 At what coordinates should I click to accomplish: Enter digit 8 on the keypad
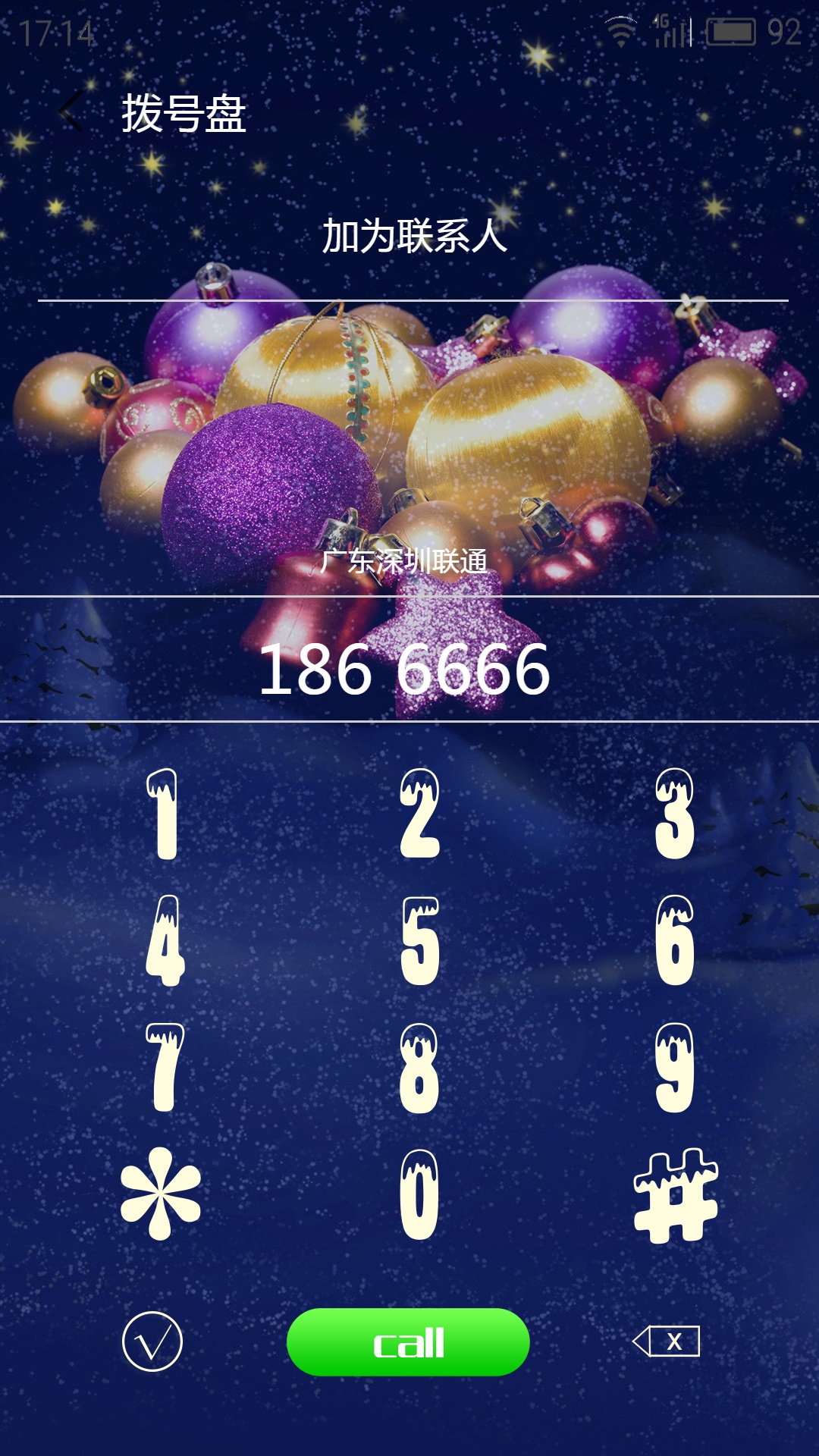[x=419, y=1067]
